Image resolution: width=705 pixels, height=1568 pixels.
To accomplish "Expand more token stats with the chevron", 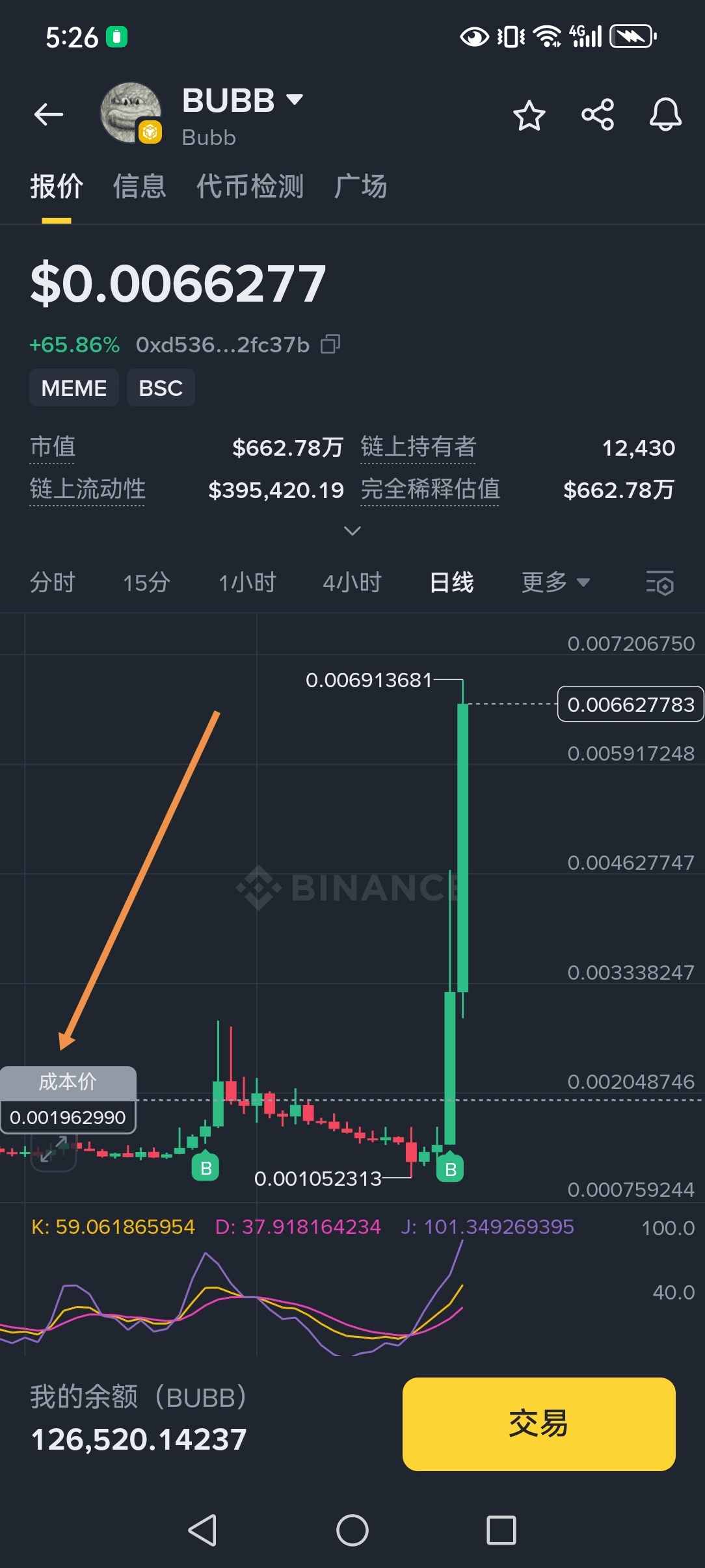I will pyautogui.click(x=352, y=531).
